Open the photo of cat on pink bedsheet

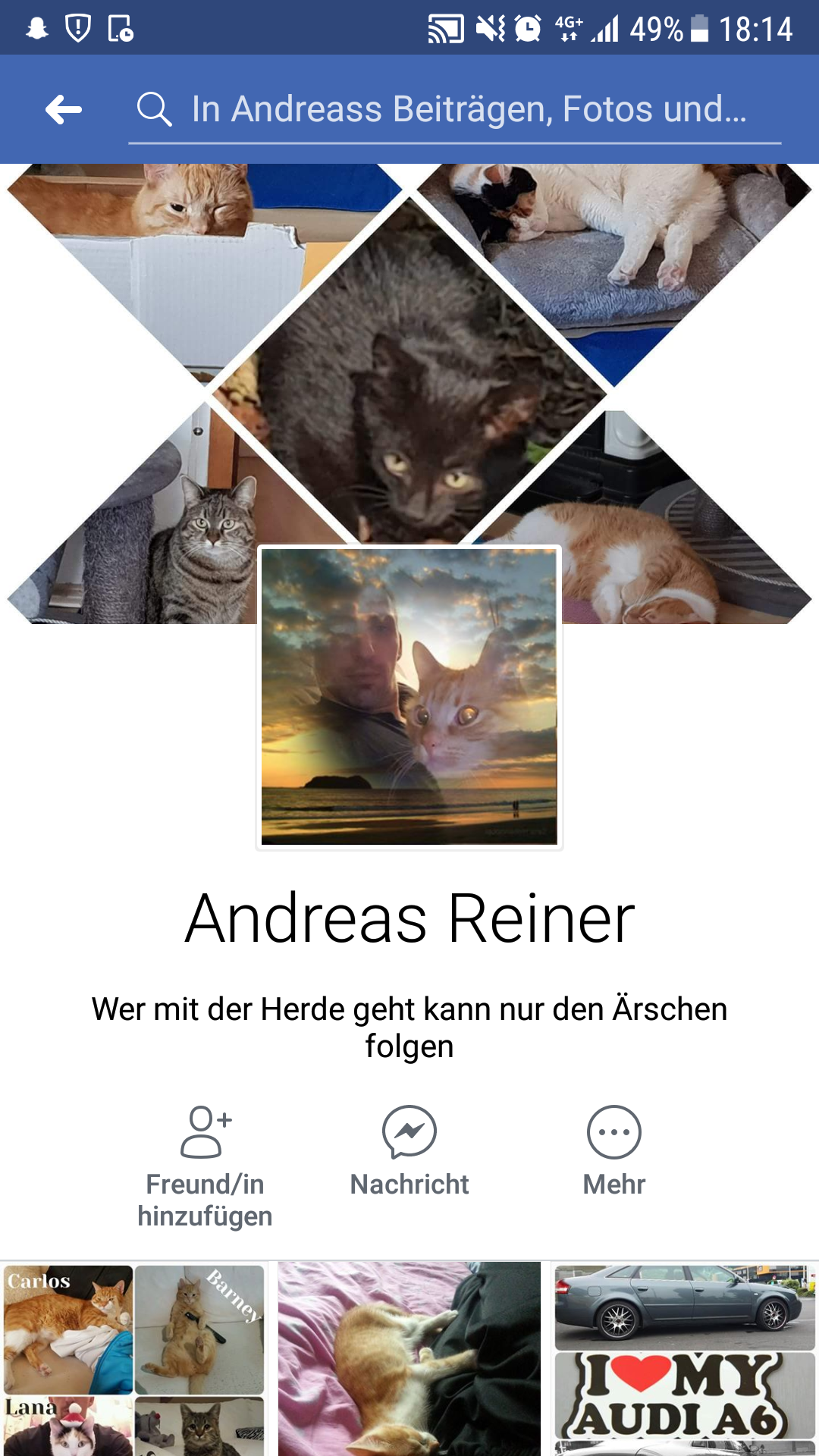click(409, 1359)
